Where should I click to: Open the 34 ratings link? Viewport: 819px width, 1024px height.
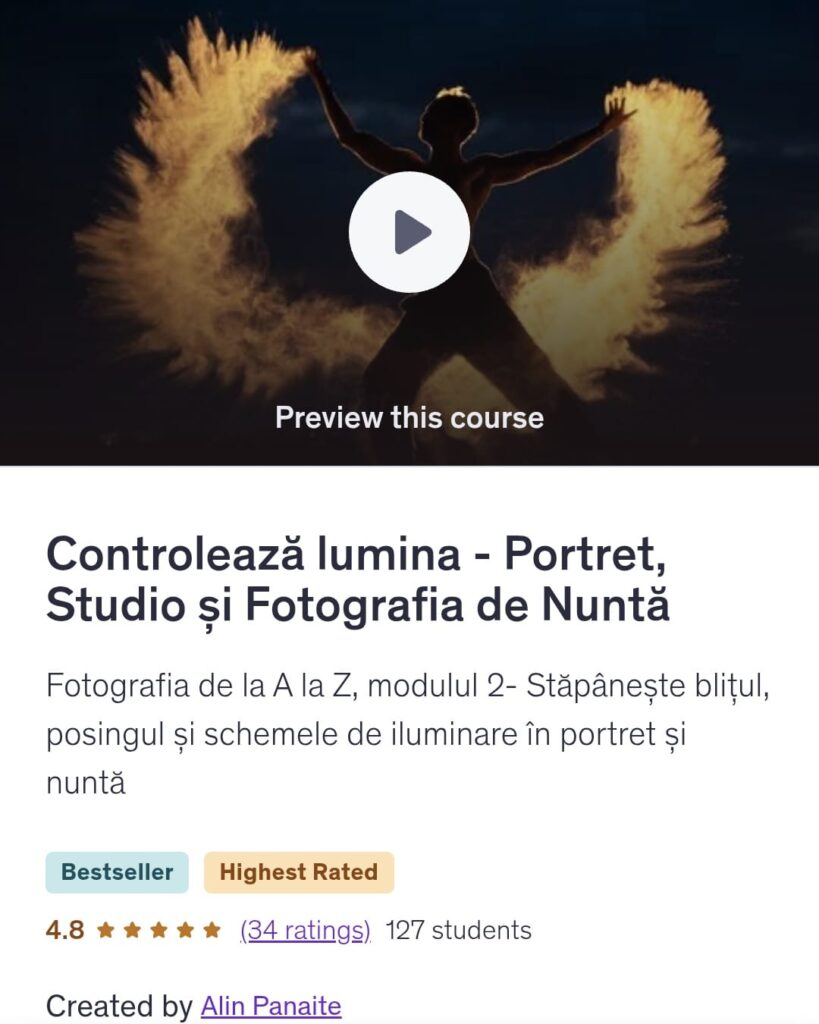pos(305,930)
